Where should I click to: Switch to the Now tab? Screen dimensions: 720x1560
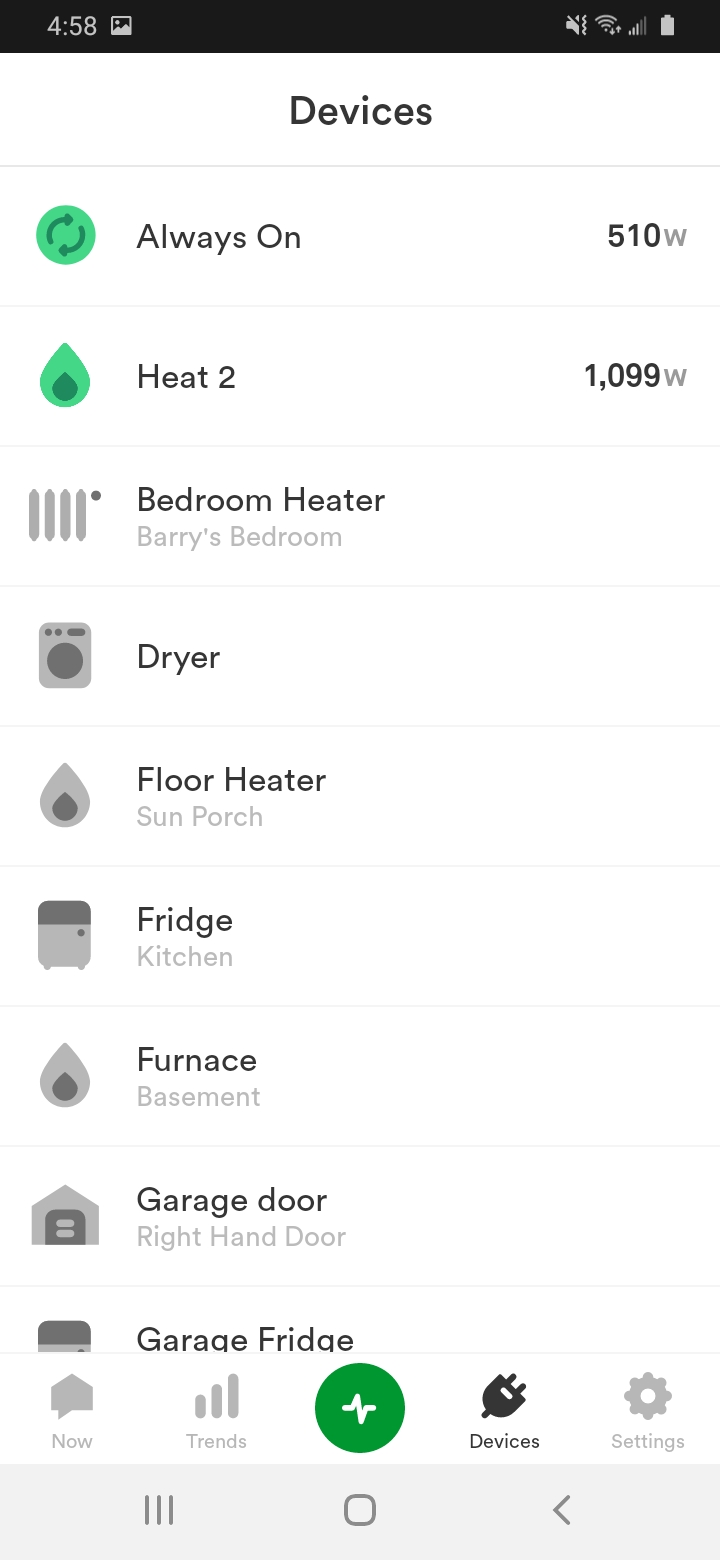[72, 1412]
